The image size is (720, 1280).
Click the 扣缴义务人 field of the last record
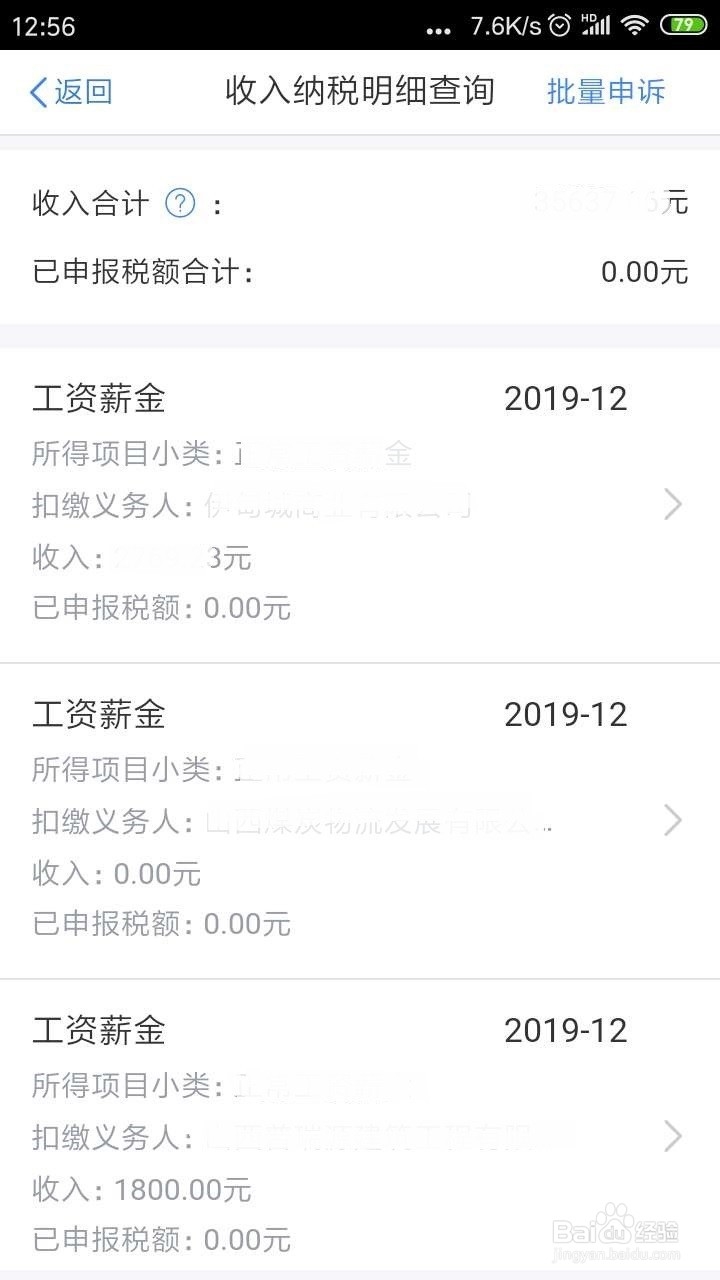(300, 1137)
